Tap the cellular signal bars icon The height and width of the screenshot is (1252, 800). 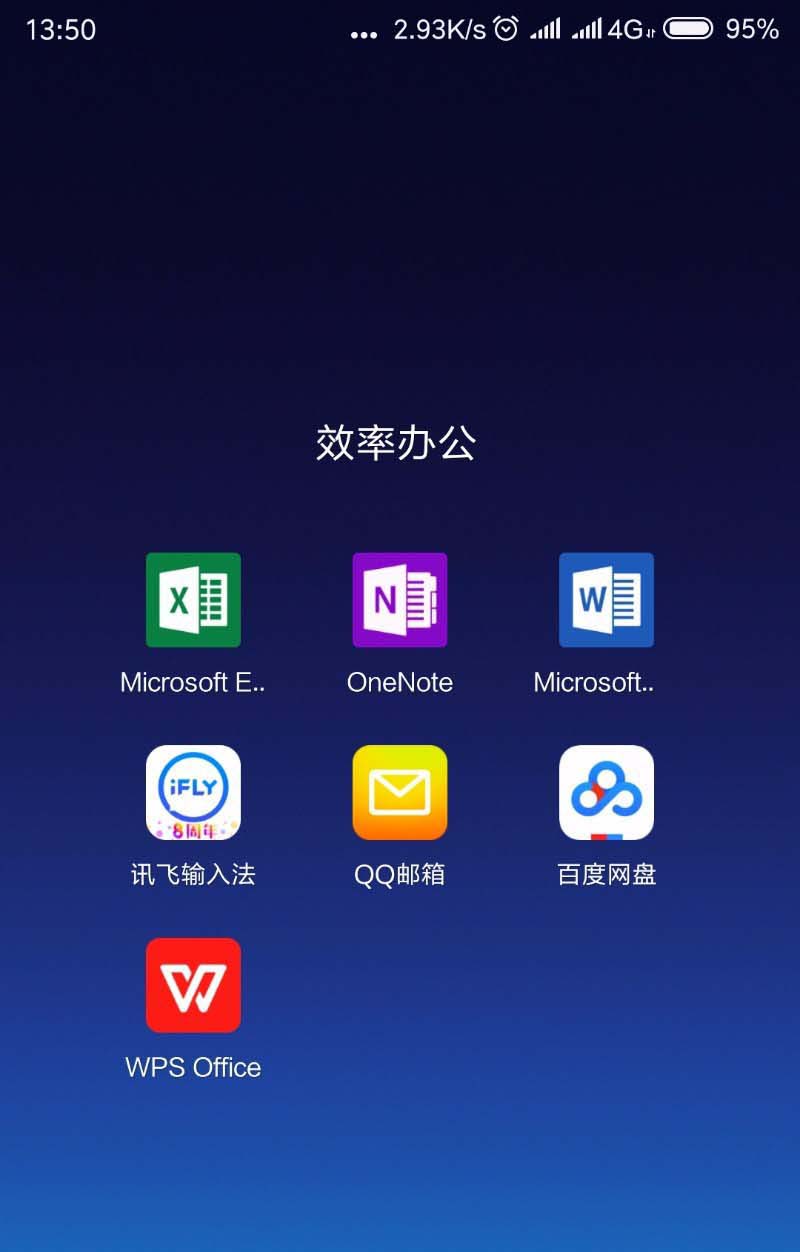click(545, 30)
